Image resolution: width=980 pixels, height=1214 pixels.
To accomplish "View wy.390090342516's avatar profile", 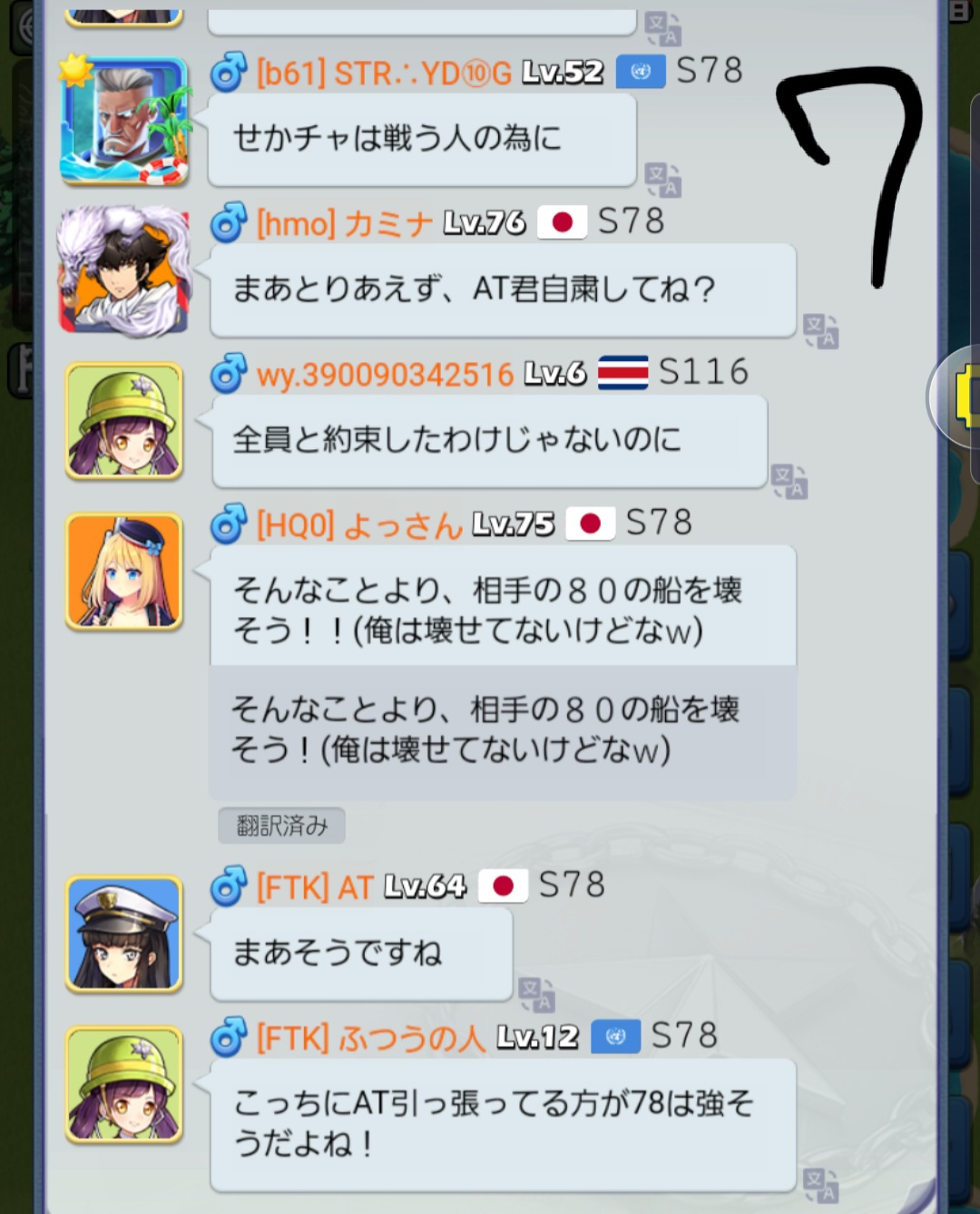I will 124,421.
